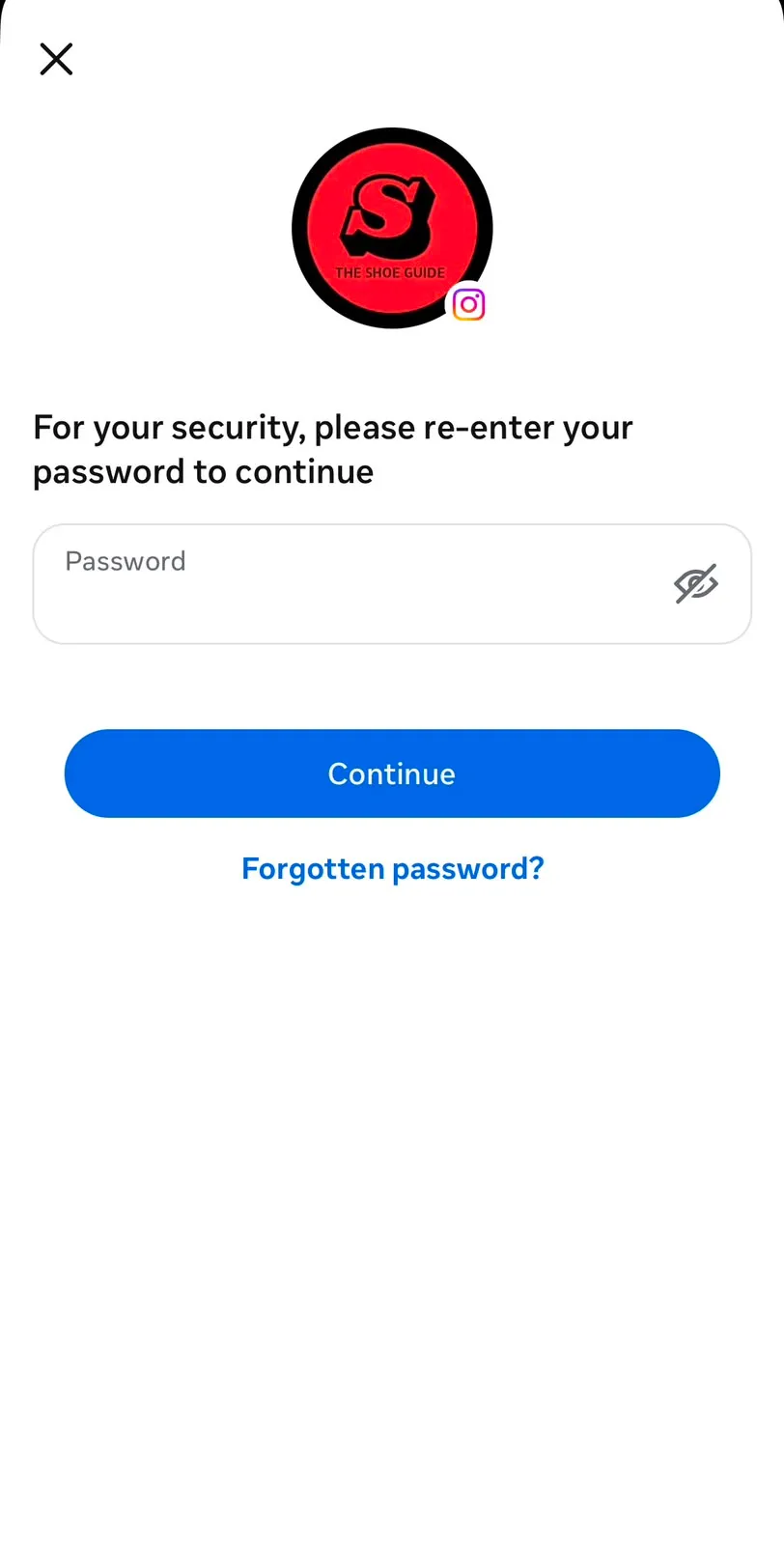The width and height of the screenshot is (784, 1545).
Task: Close the password re-entry screen
Action: tap(56, 59)
